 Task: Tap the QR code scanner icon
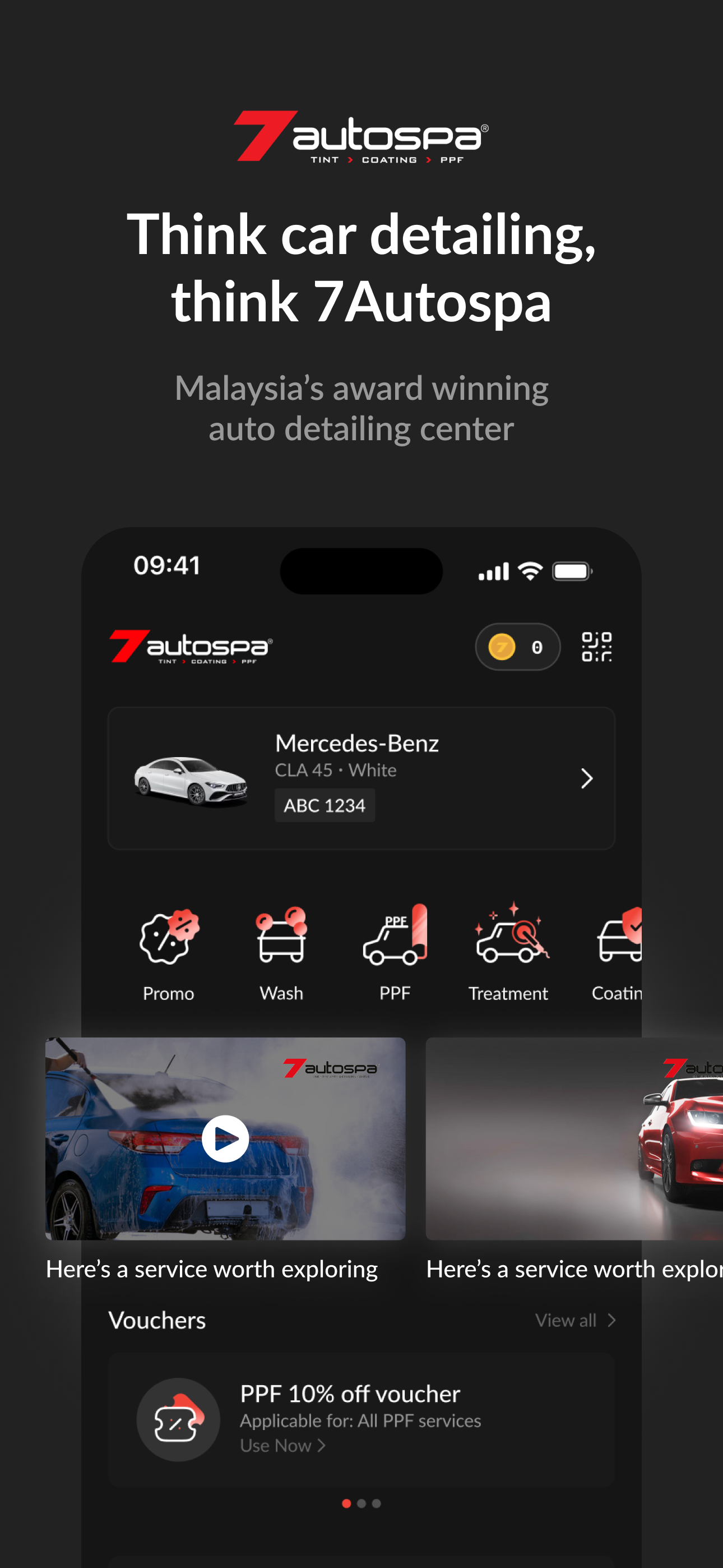point(597,647)
